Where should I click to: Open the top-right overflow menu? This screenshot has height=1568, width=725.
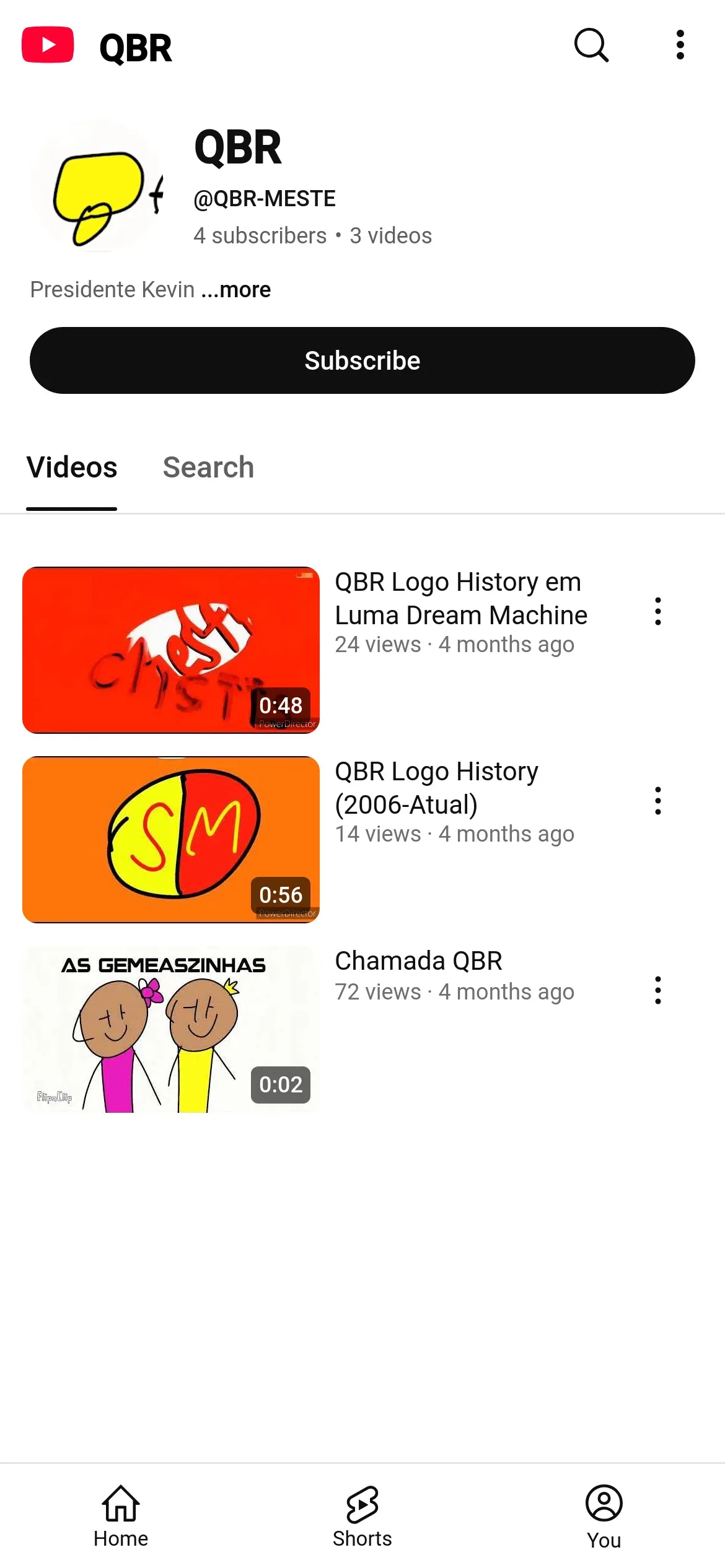coord(680,45)
